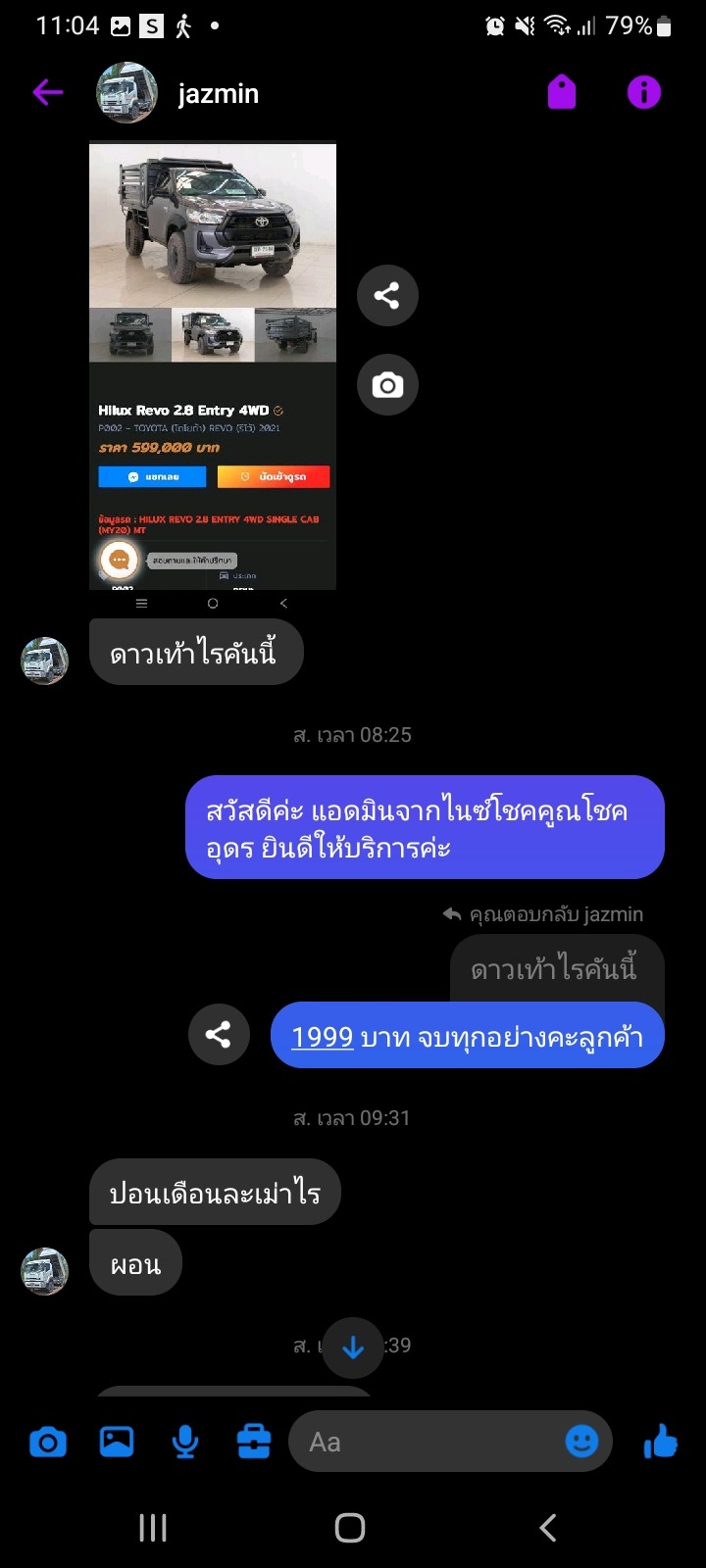
Task: Open conversation info icon
Action: point(643,93)
